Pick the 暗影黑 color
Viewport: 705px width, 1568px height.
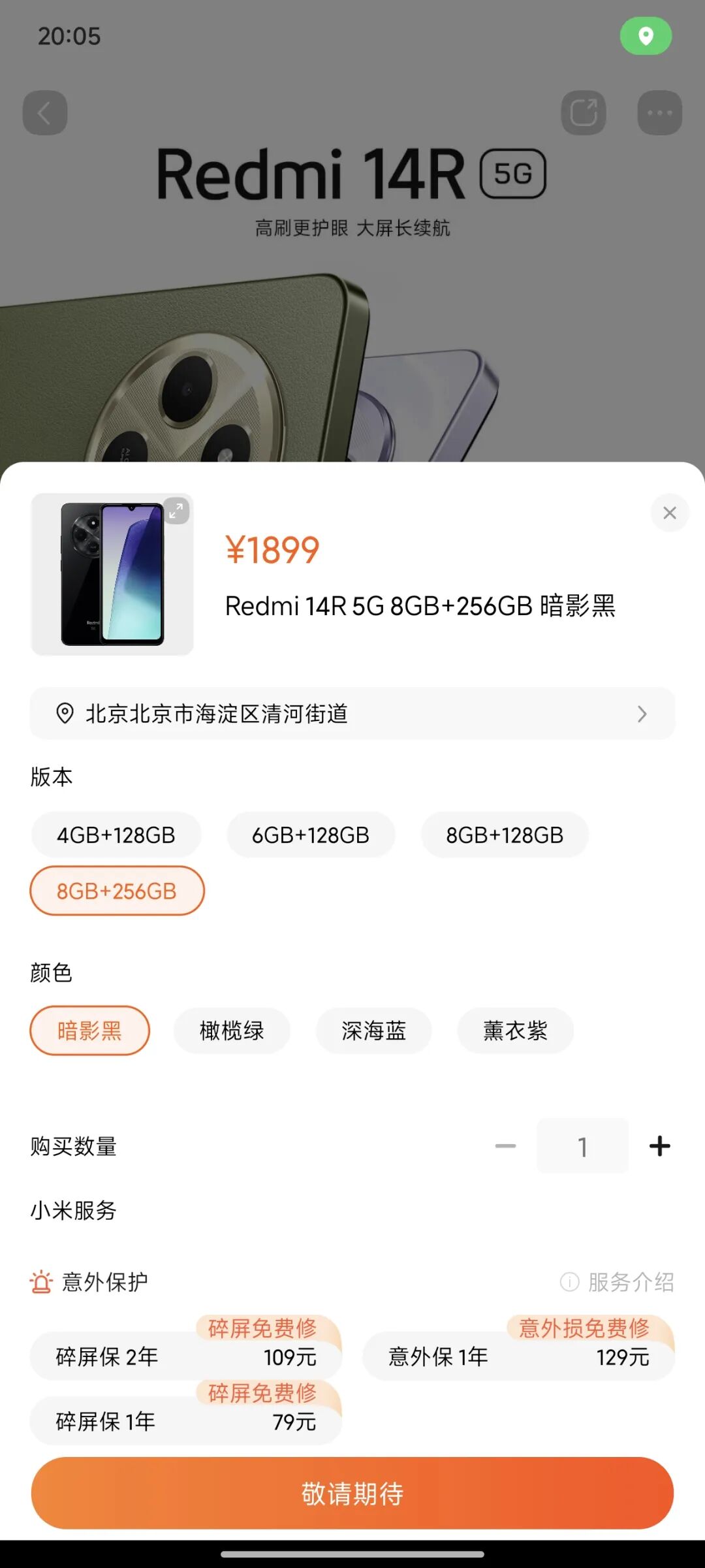pos(90,1031)
